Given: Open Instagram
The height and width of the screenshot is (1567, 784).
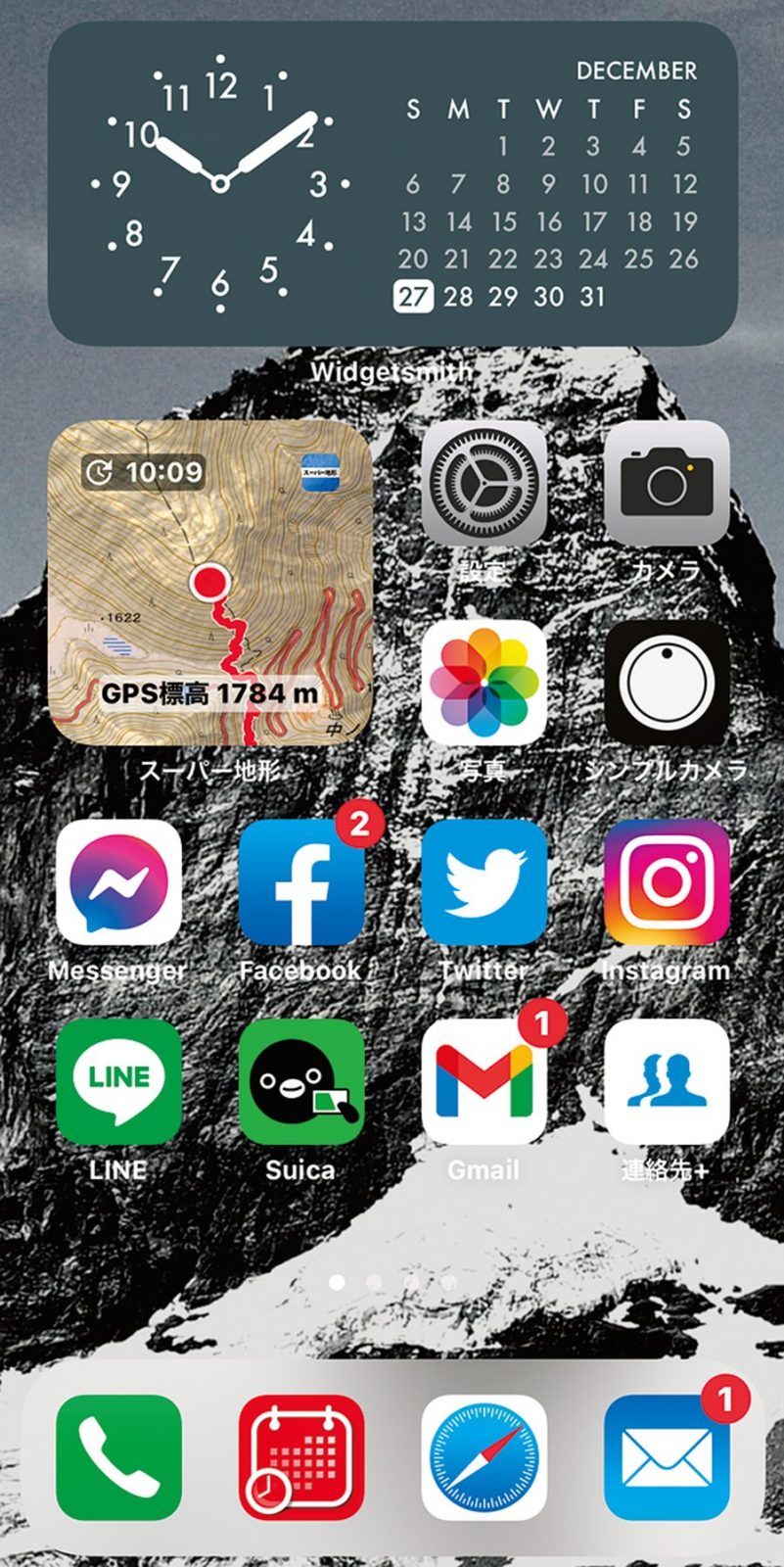Looking at the screenshot, I should (667, 882).
